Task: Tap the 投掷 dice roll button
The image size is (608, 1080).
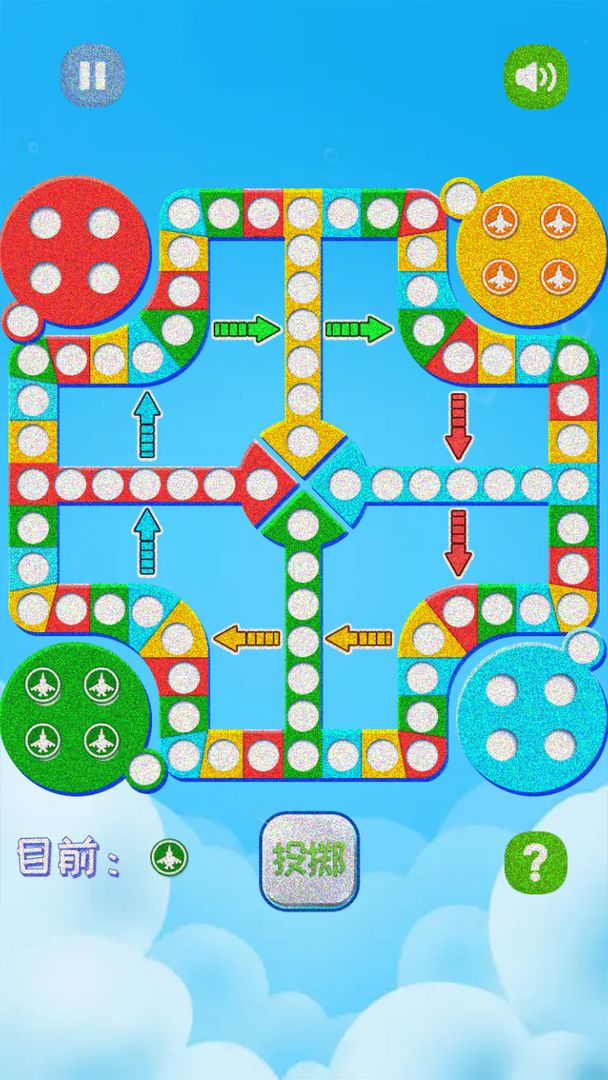Action: click(x=309, y=859)
